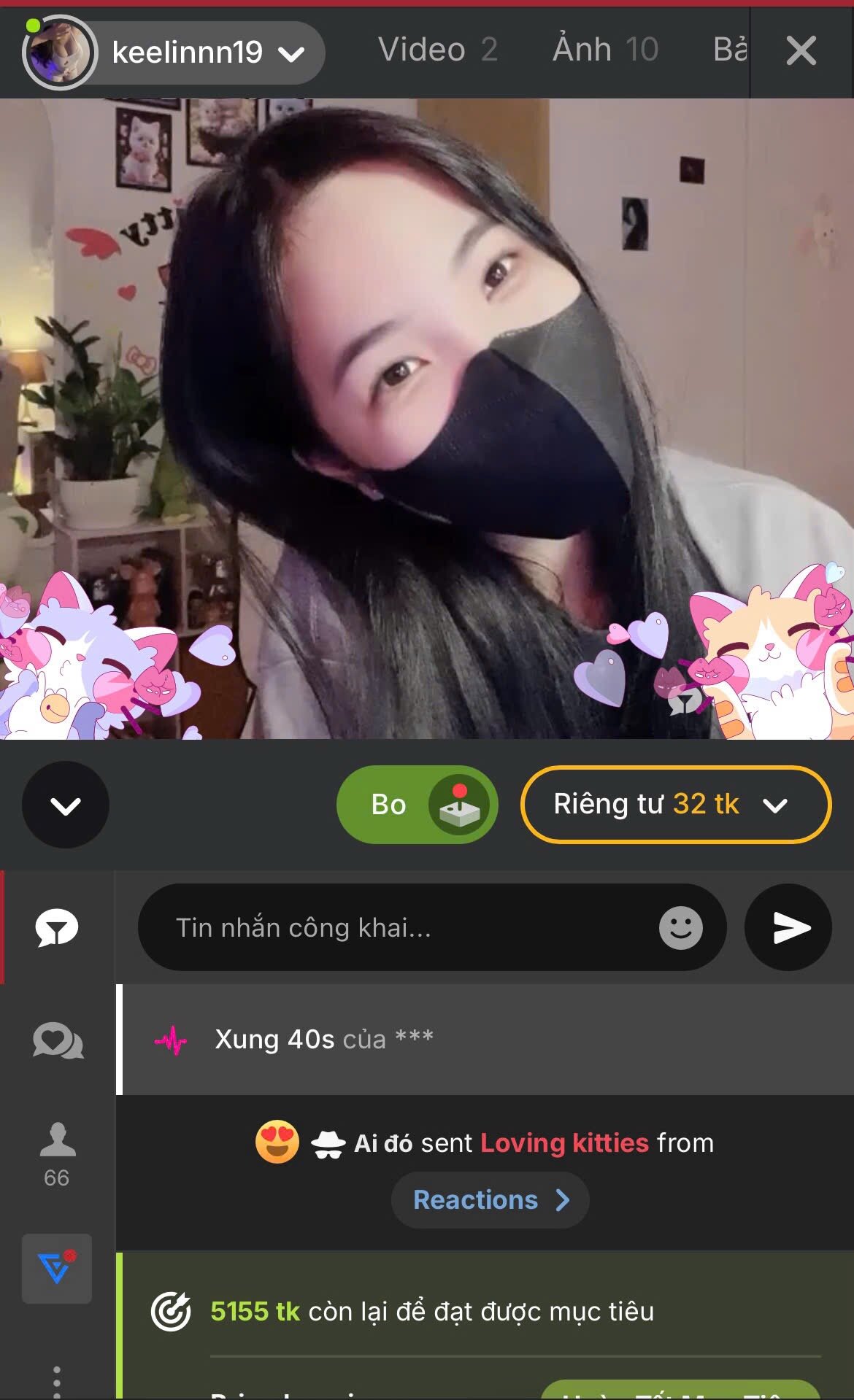Open the public chat tab
The image size is (854, 1400).
coord(57,927)
